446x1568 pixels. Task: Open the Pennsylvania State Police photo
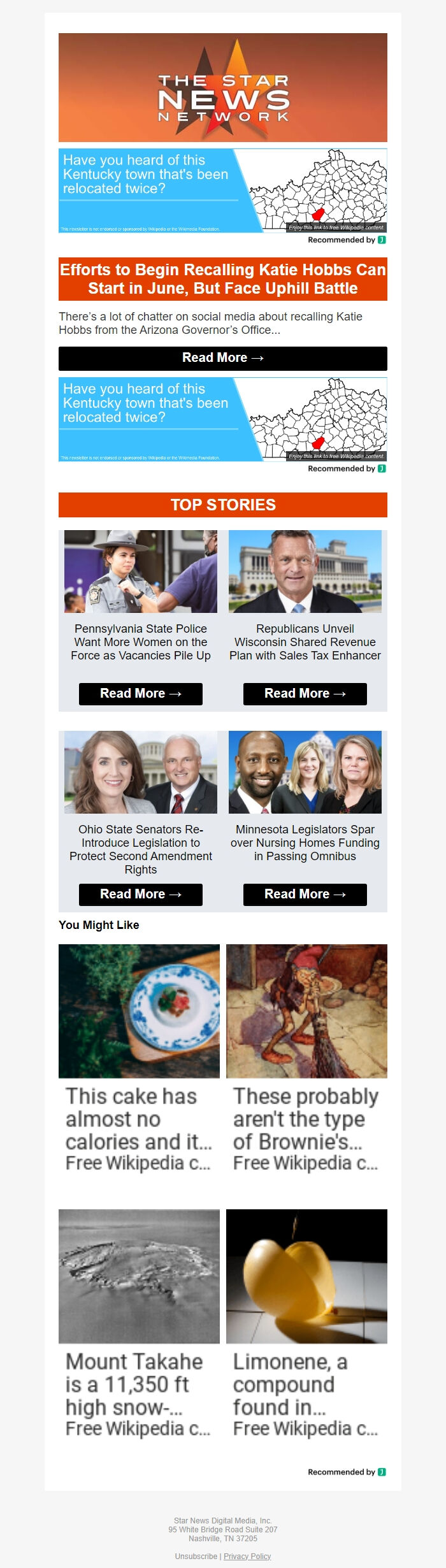click(x=140, y=572)
